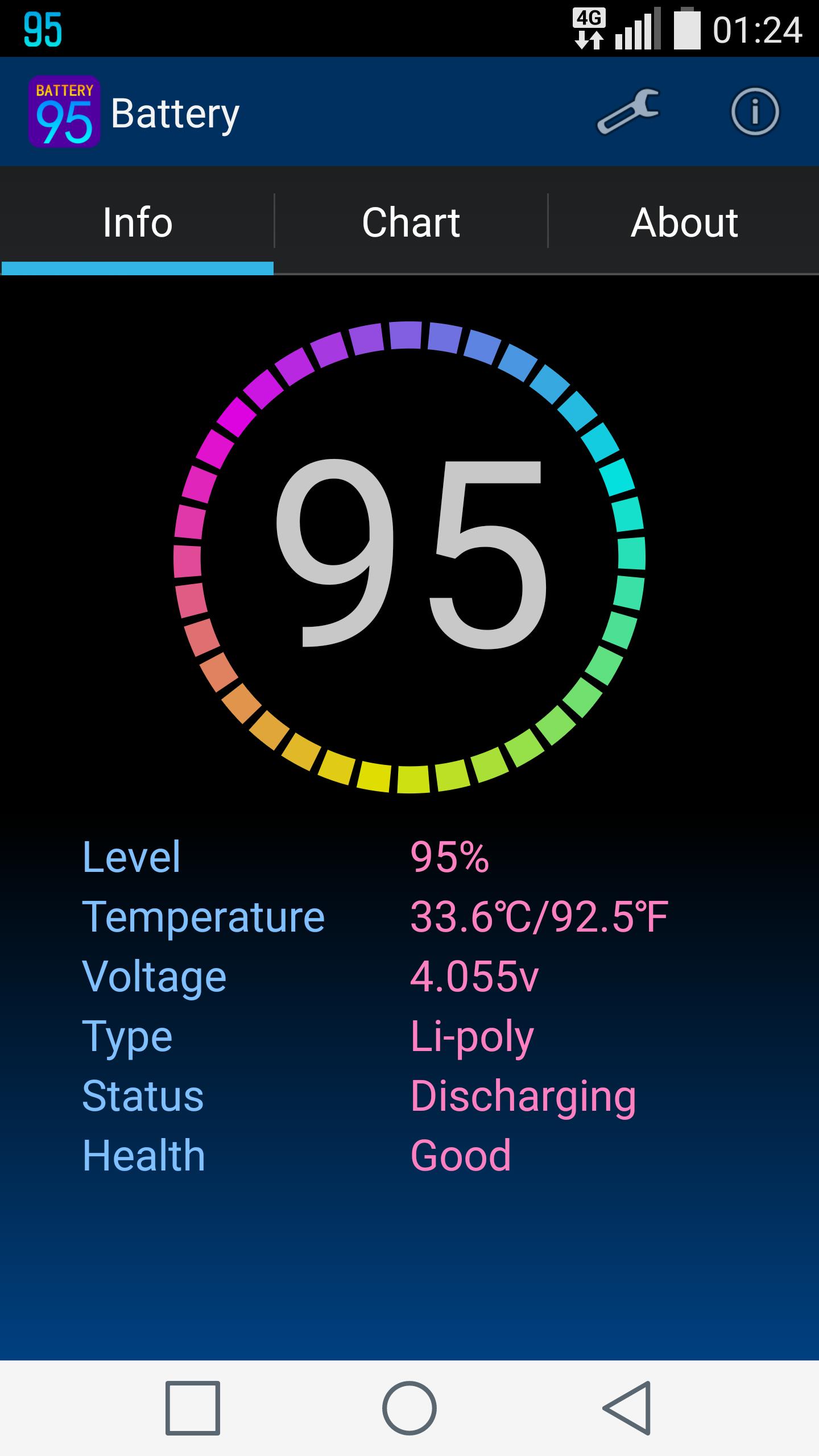819x1456 pixels.
Task: Tap the info (i) icon
Action: [754, 111]
